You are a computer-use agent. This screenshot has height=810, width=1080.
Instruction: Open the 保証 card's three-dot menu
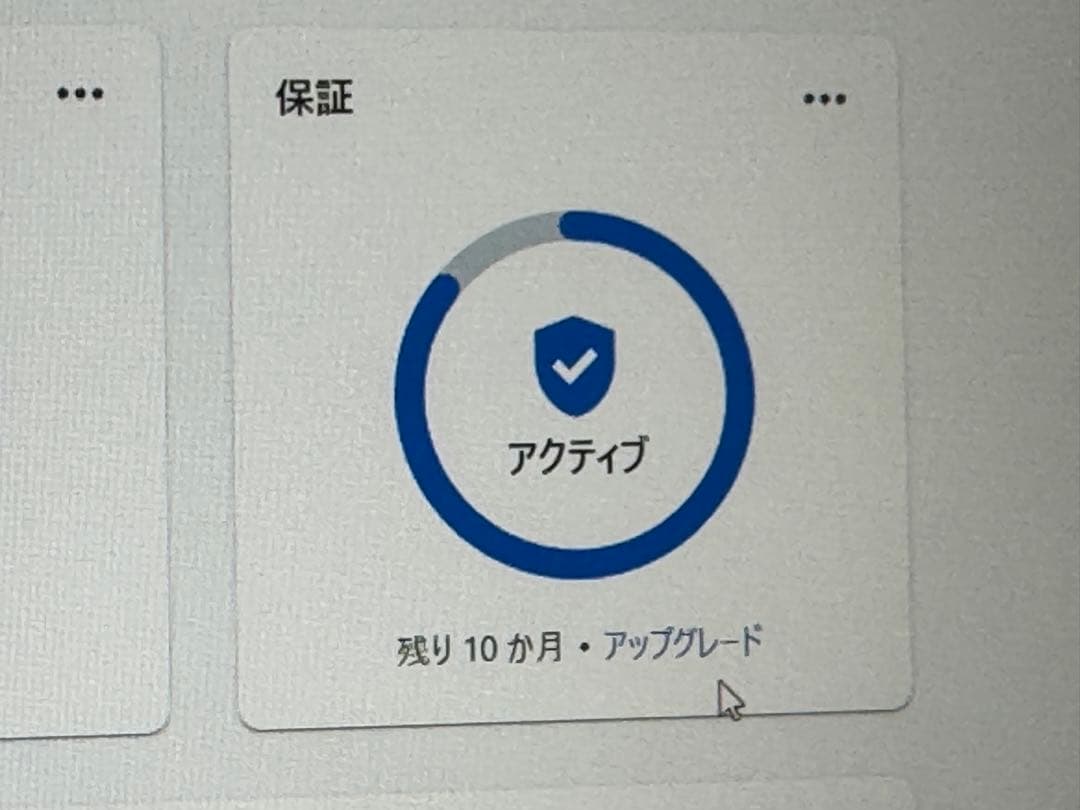[x=824, y=98]
